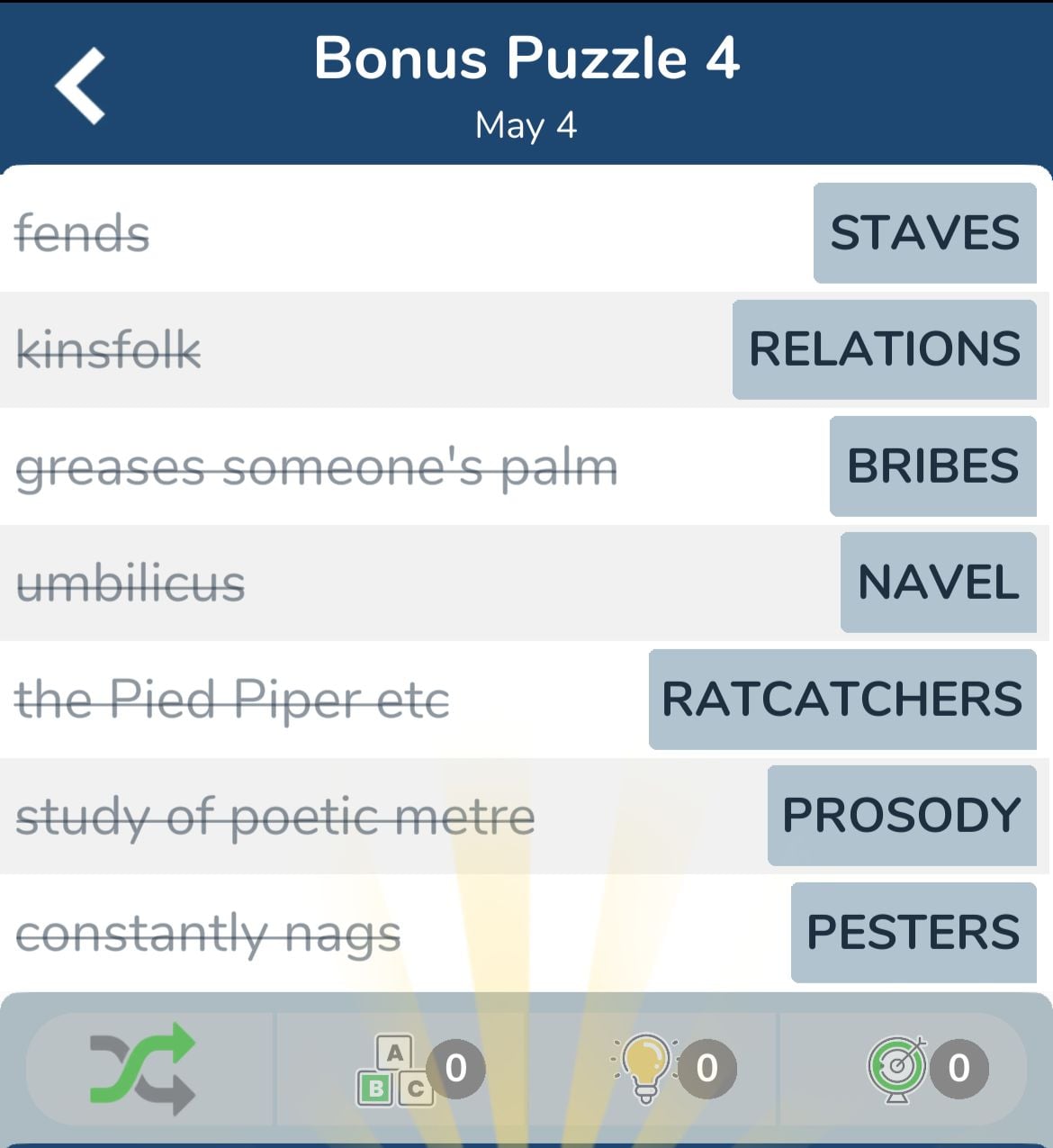Tap the STAVES answer tile

coord(924,233)
